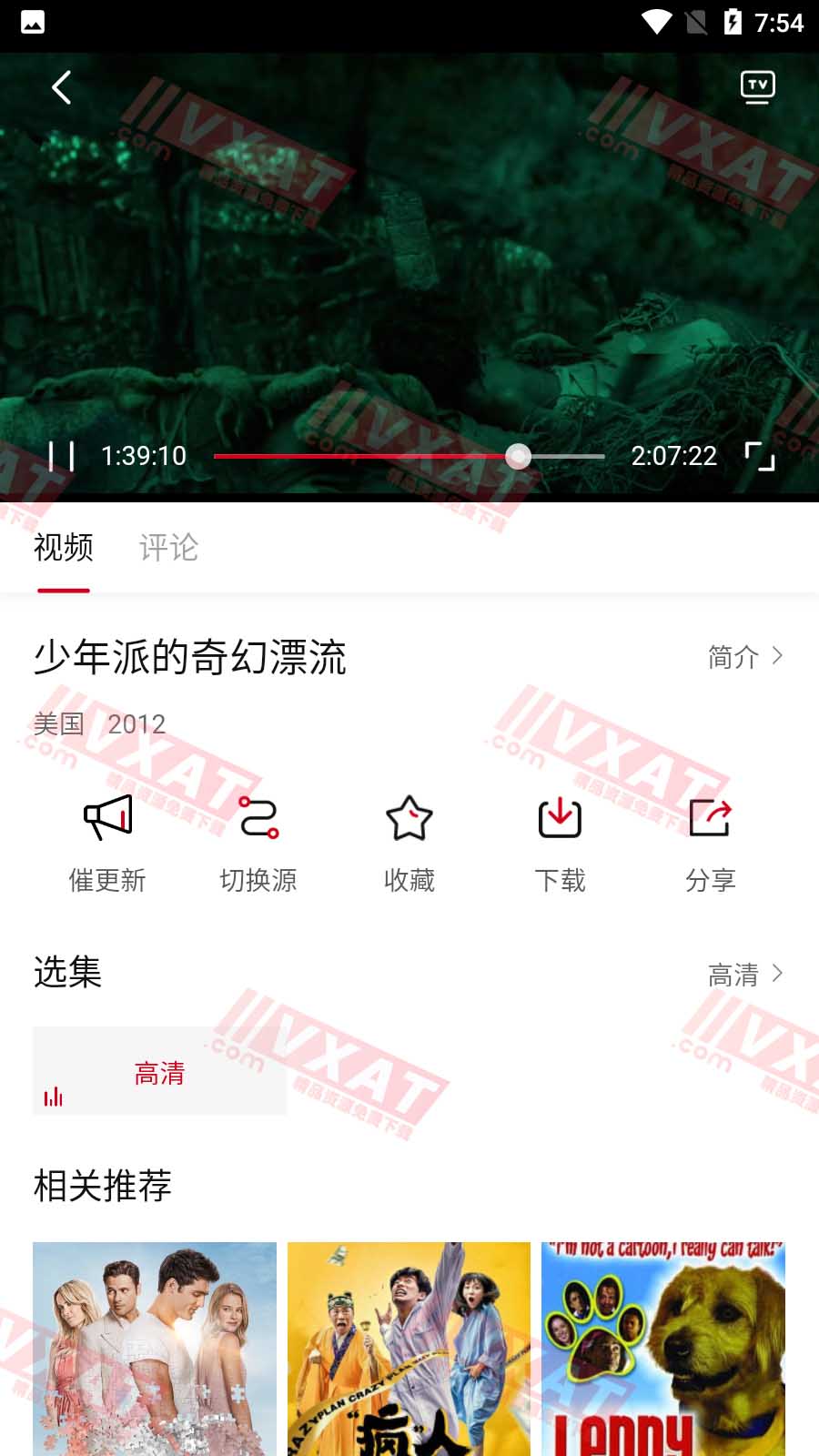Viewport: 819px width, 1456px height.
Task: Select the 视频 tab
Action: (64, 548)
